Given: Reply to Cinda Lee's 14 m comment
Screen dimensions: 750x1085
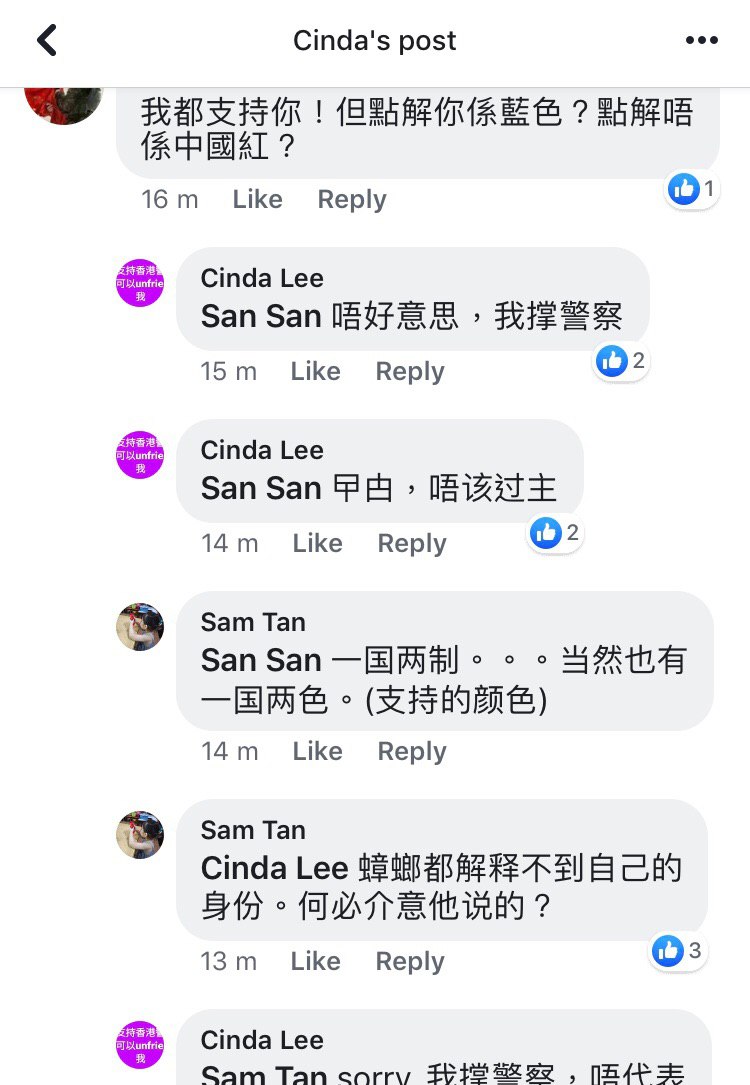Looking at the screenshot, I should pos(411,543).
